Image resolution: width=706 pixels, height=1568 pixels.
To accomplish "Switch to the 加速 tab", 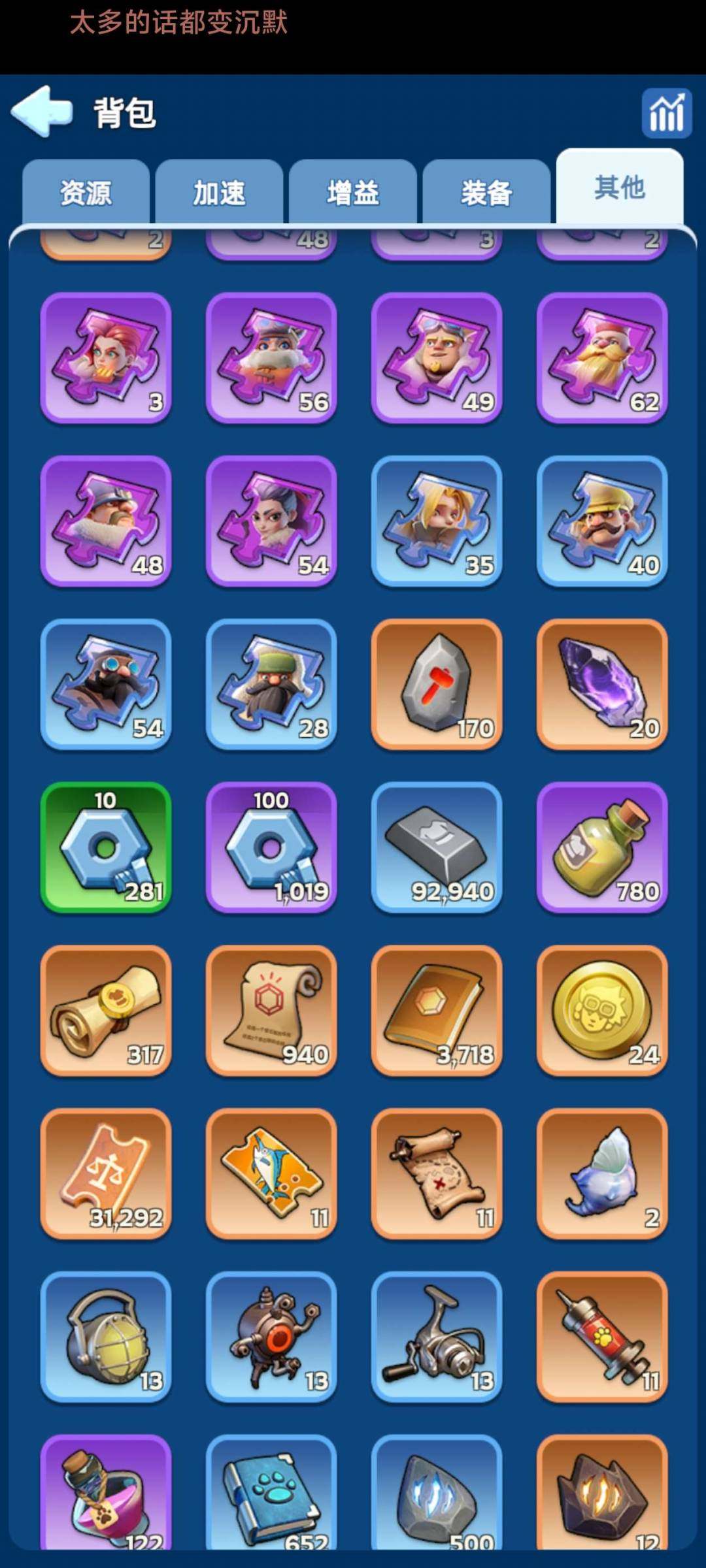I will (219, 193).
